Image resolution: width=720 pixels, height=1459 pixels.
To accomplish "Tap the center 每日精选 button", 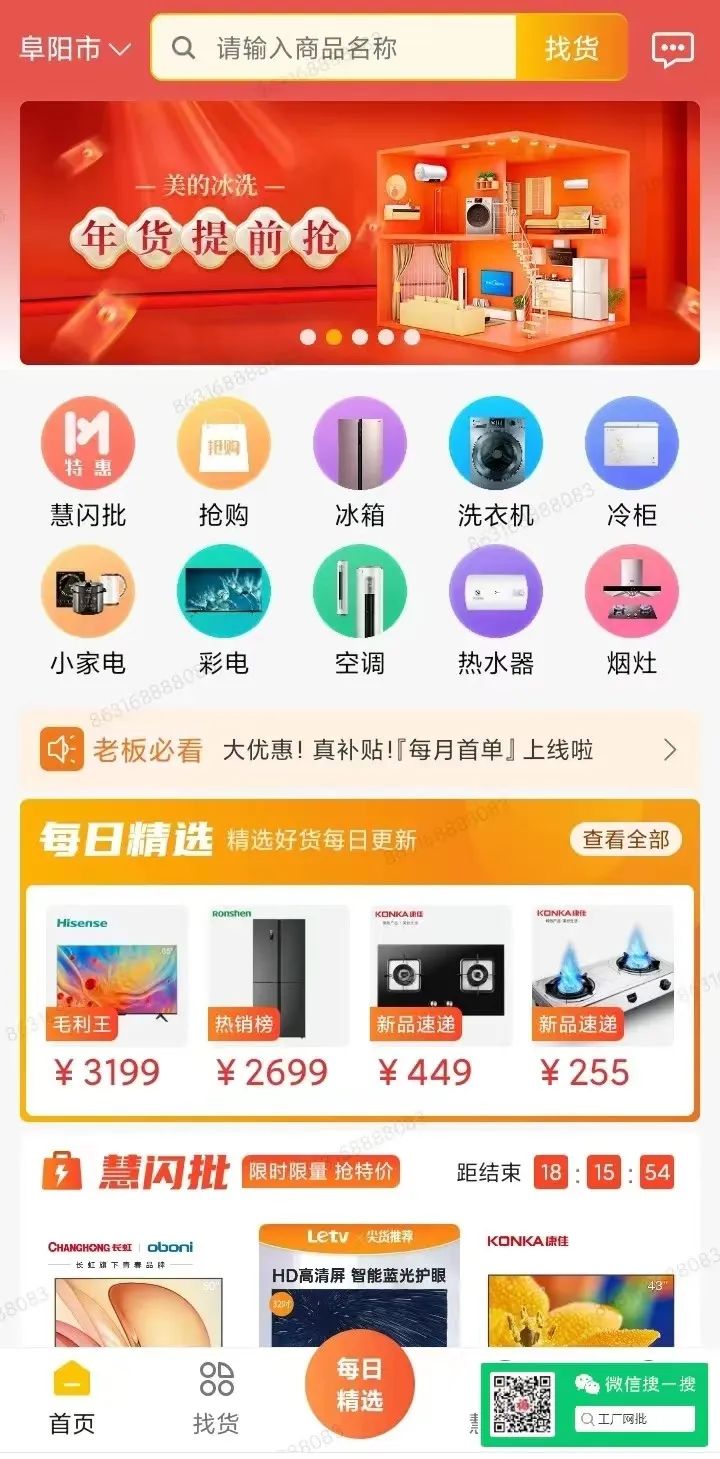I will click(359, 1385).
